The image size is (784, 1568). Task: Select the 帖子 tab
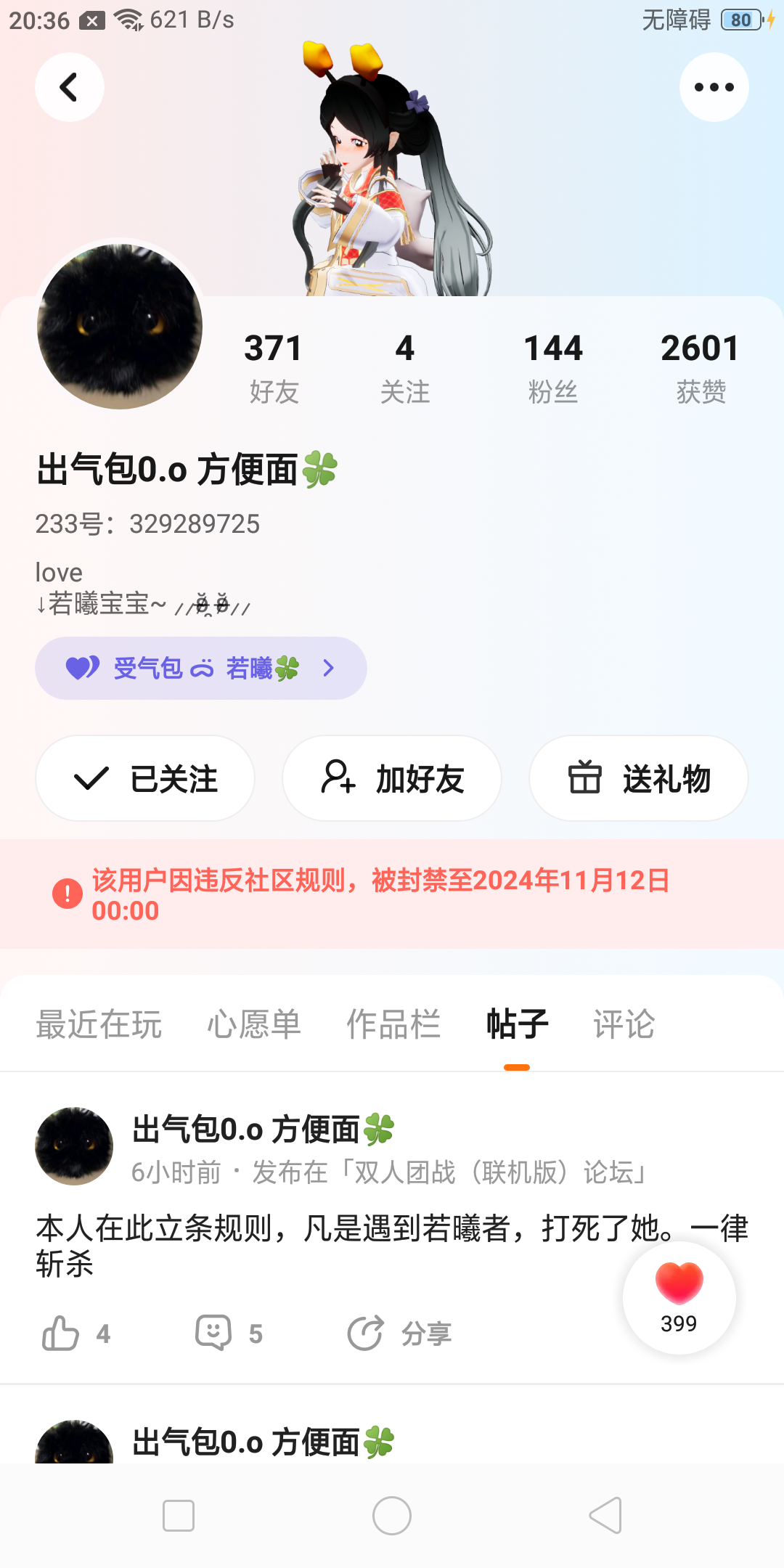pyautogui.click(x=517, y=1024)
